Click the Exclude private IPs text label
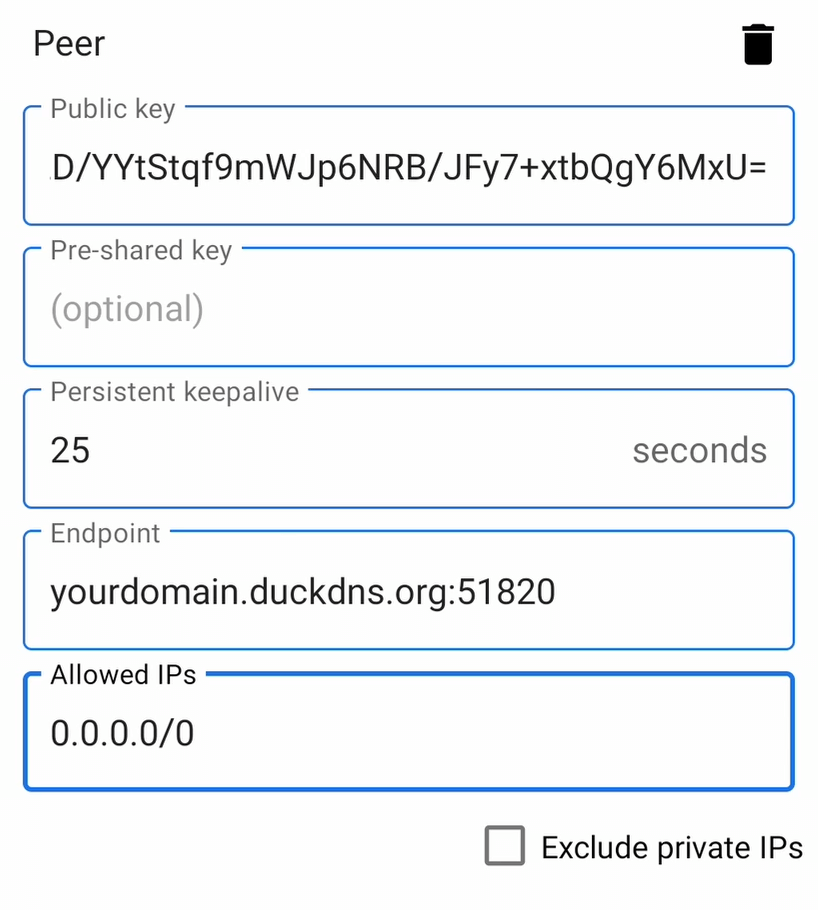The height and width of the screenshot is (910, 818). click(x=671, y=846)
